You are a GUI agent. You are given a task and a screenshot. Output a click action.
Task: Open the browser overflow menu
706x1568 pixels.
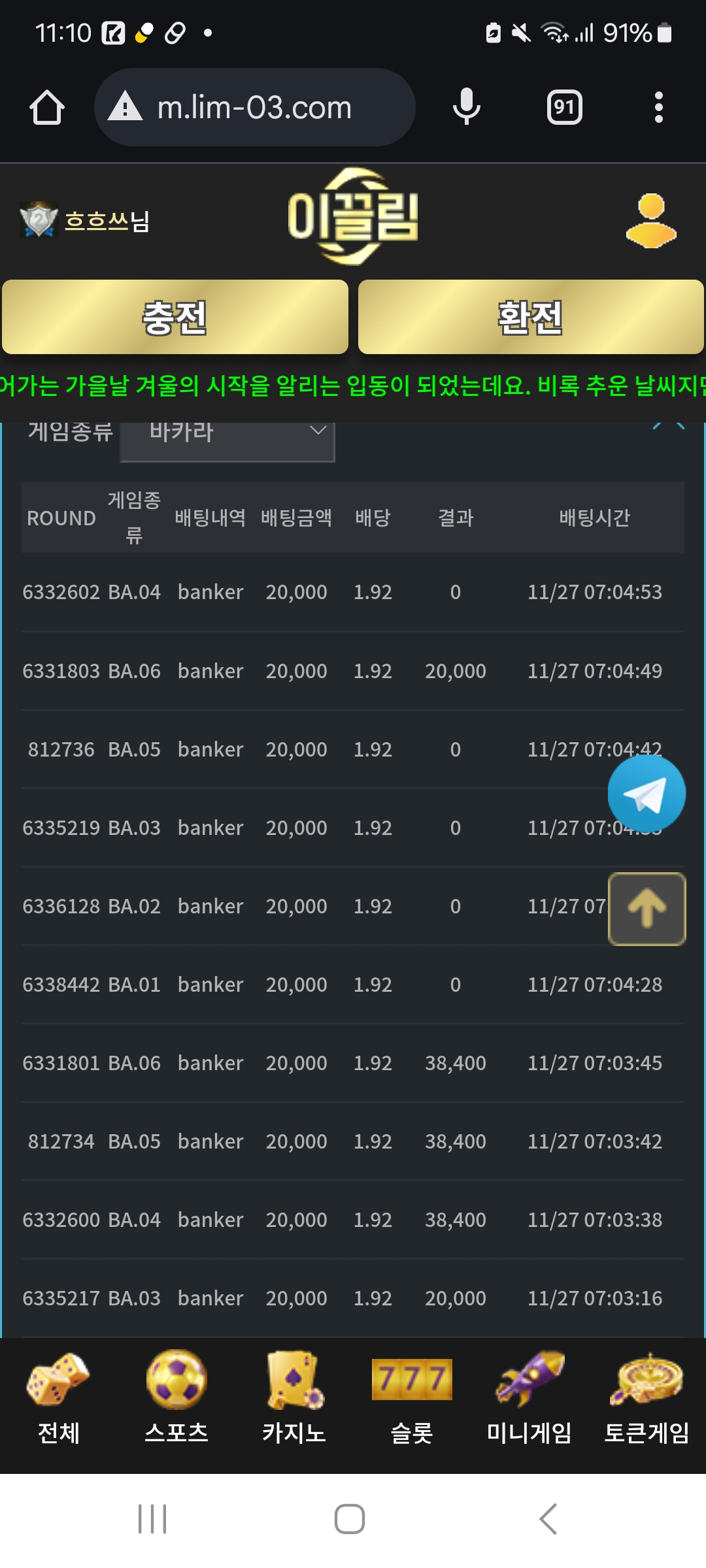pyautogui.click(x=658, y=107)
